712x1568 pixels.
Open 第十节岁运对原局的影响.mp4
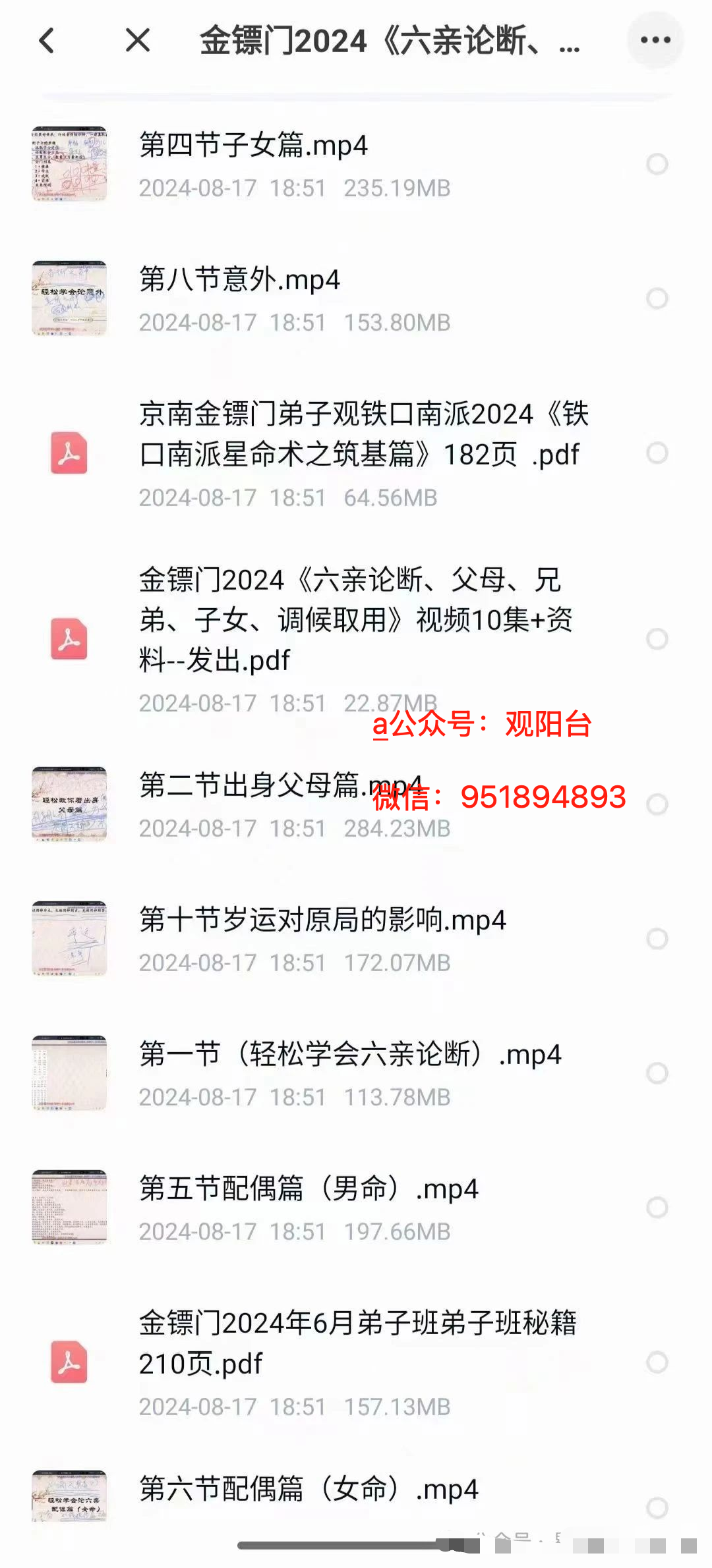click(x=322, y=920)
